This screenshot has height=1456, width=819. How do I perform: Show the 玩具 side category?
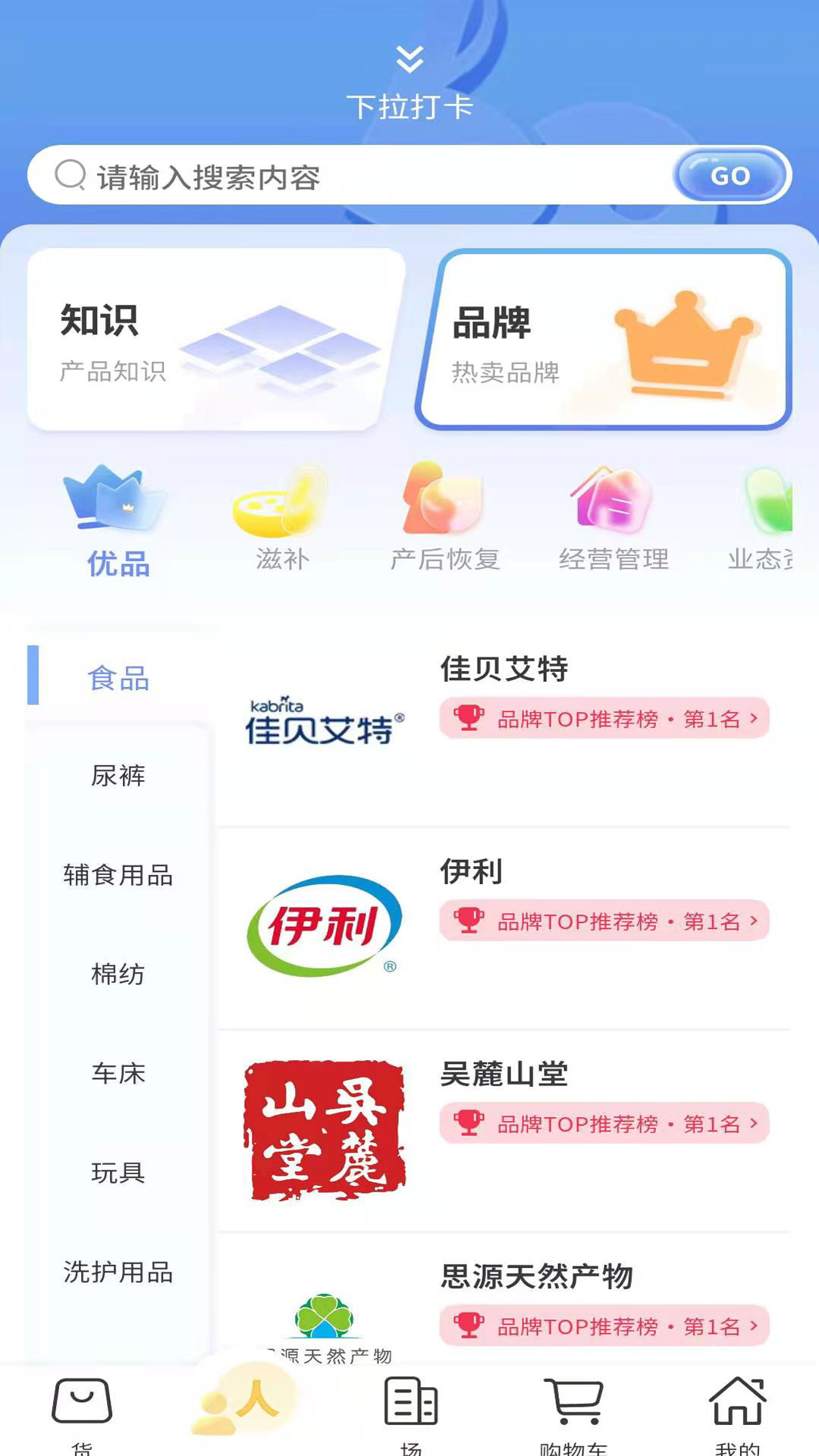click(x=118, y=1173)
